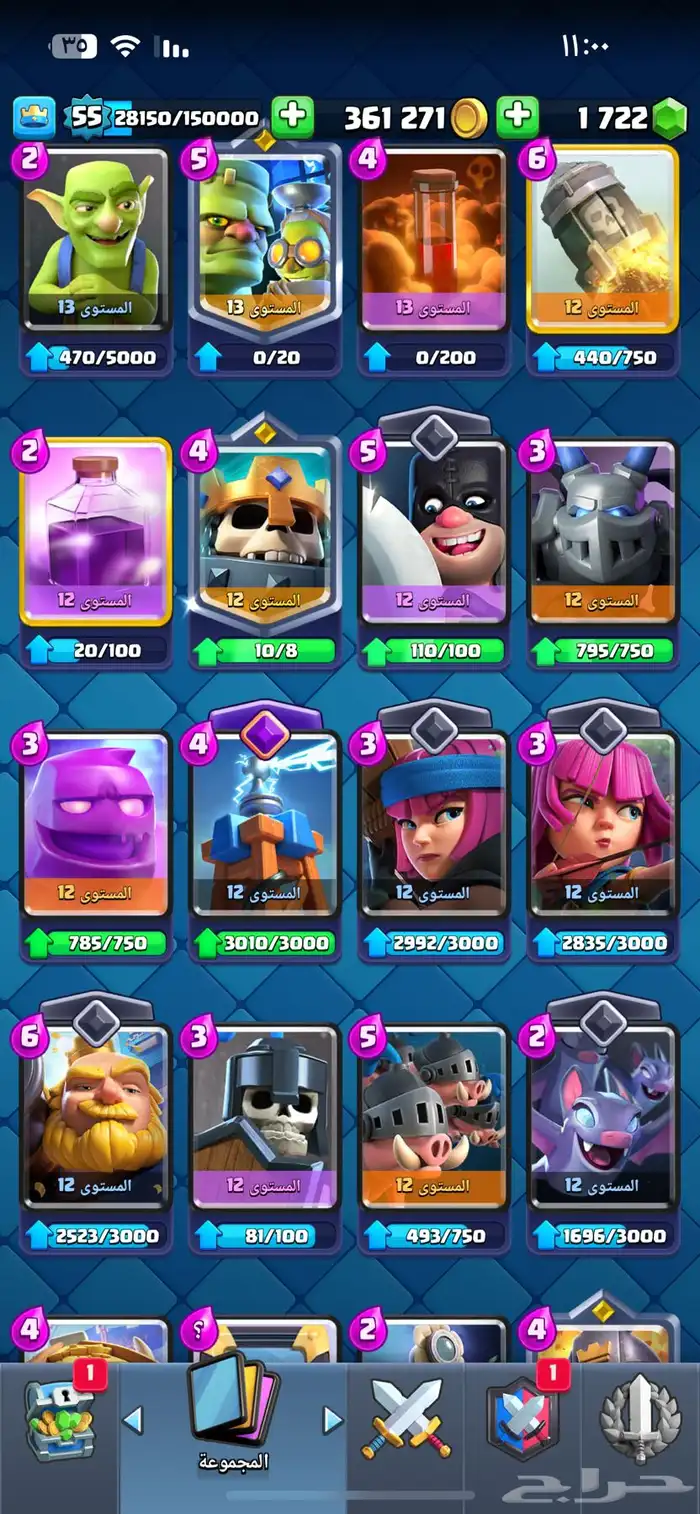Switch to the Battle crossed-swords tab

tap(406, 1418)
